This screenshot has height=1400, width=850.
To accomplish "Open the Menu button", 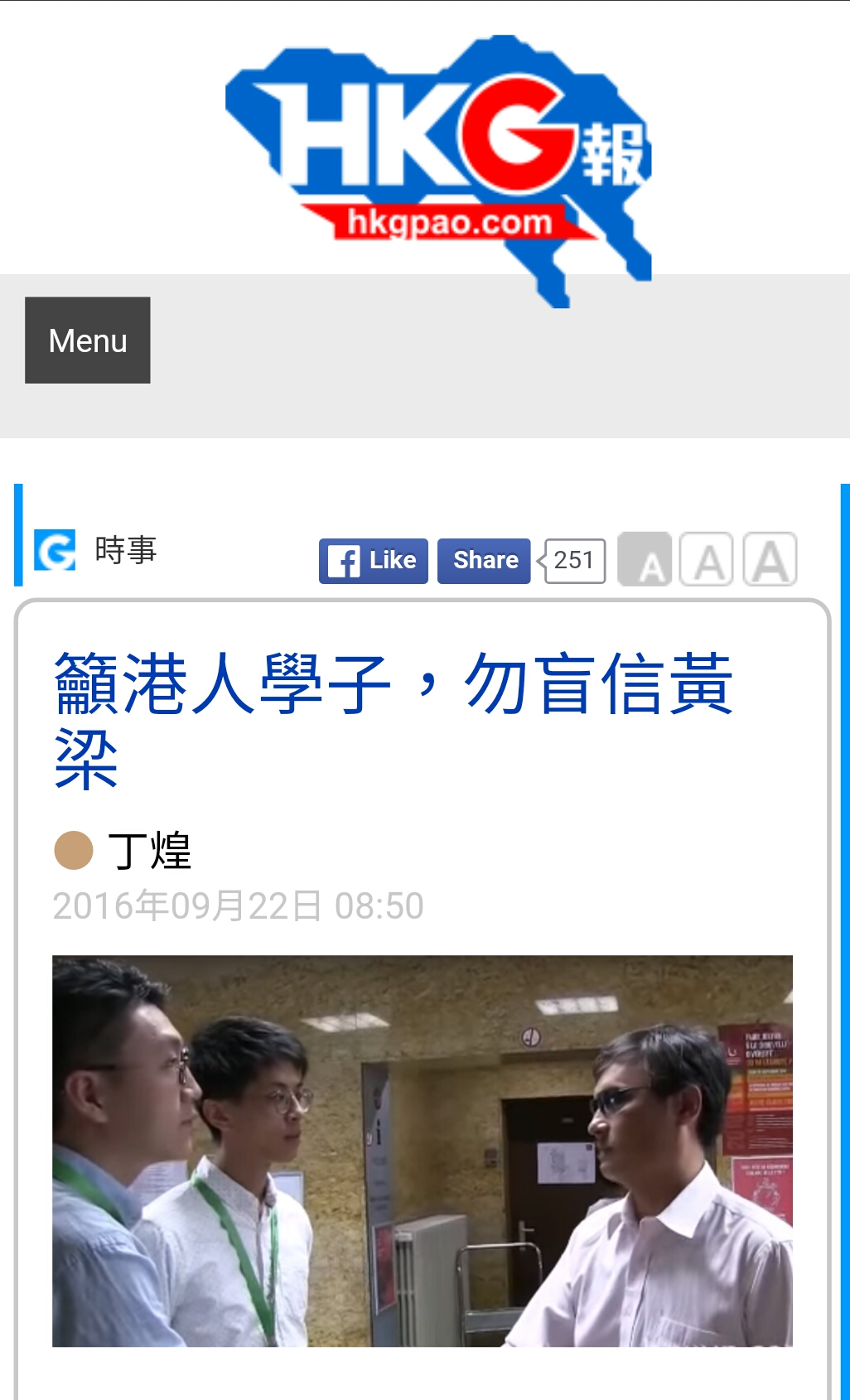I will click(88, 340).
